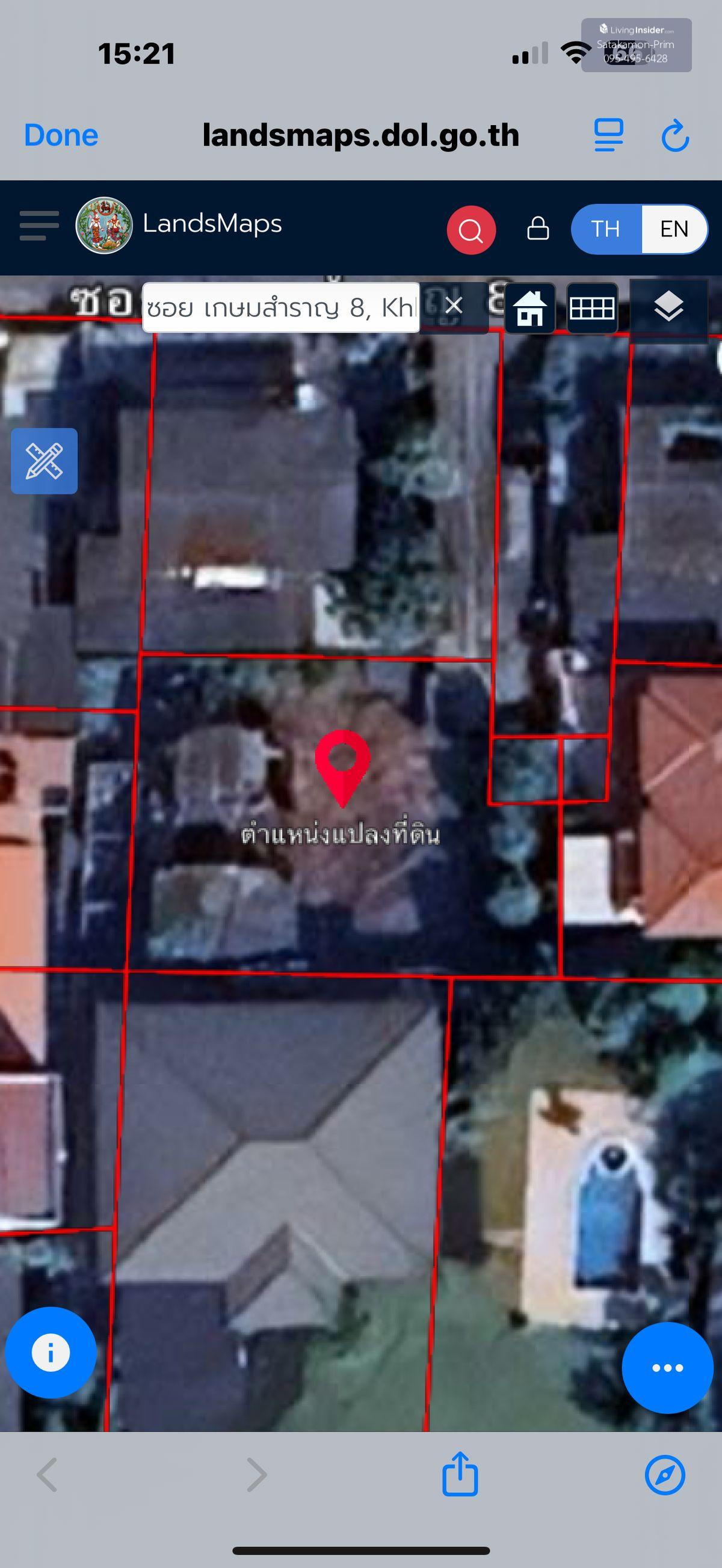Open the info button
This screenshot has height=1568, width=722.
click(51, 1352)
